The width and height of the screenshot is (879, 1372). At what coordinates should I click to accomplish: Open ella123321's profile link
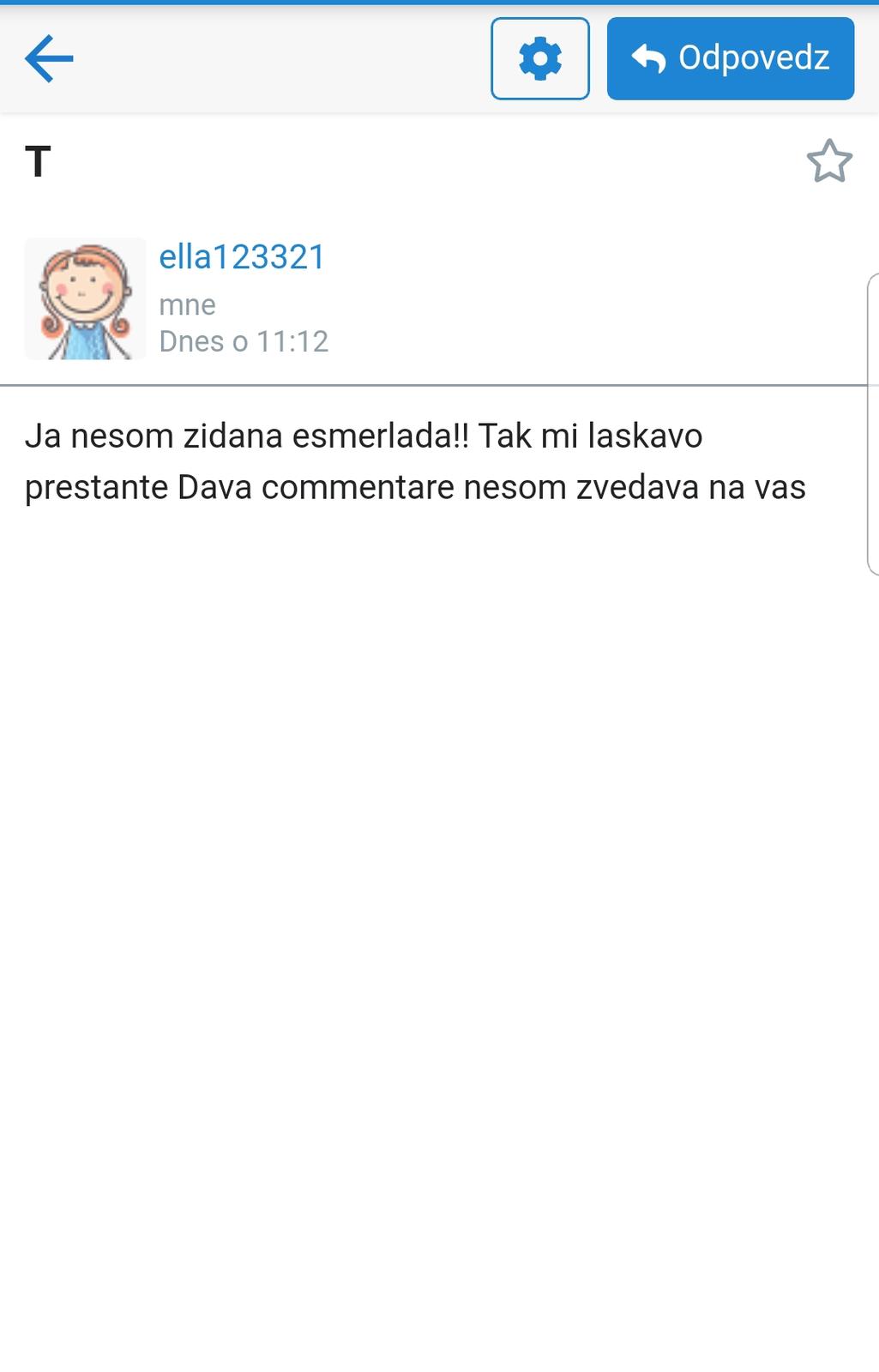click(x=242, y=257)
